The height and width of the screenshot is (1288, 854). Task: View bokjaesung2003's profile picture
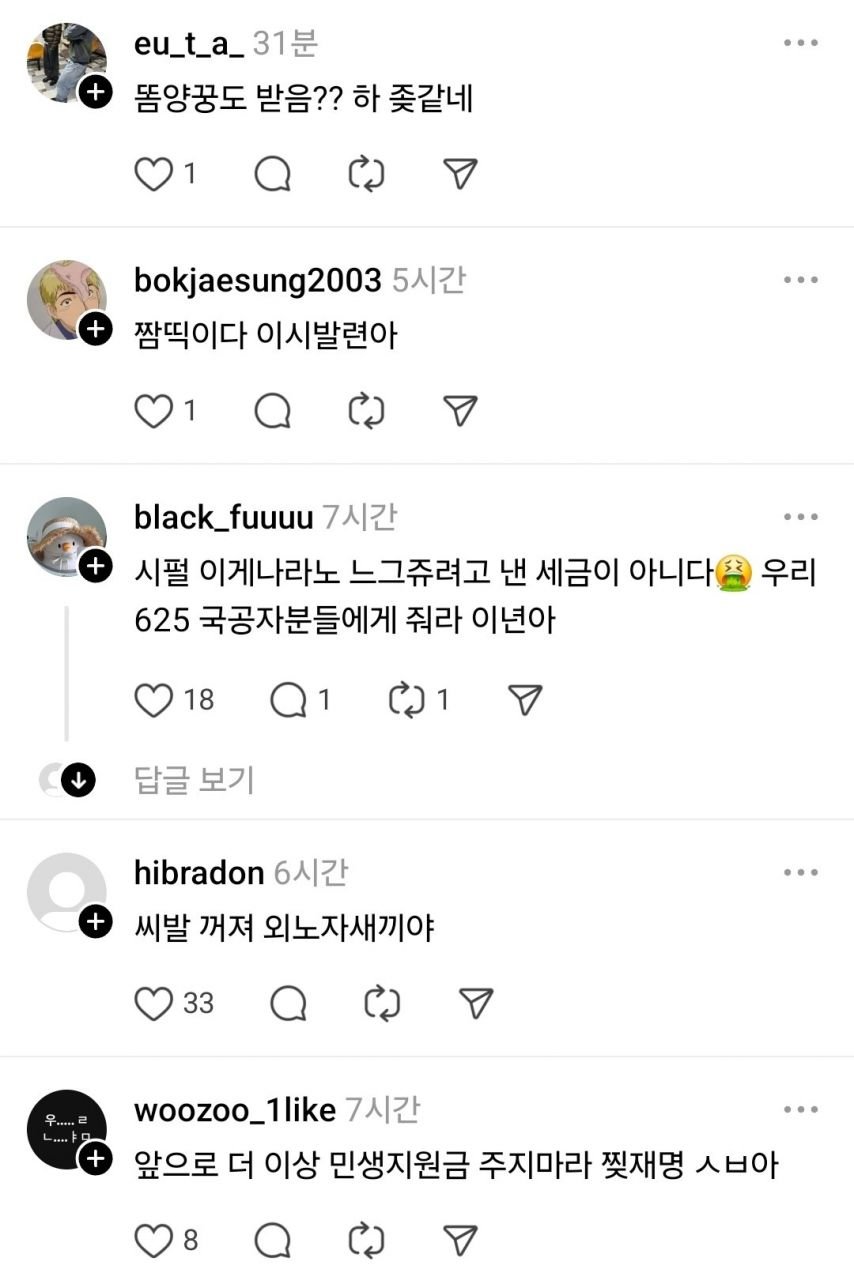click(65, 299)
